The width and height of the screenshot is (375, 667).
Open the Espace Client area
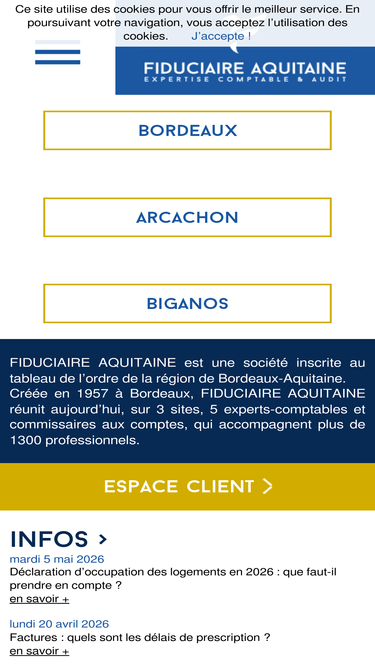[x=188, y=486]
